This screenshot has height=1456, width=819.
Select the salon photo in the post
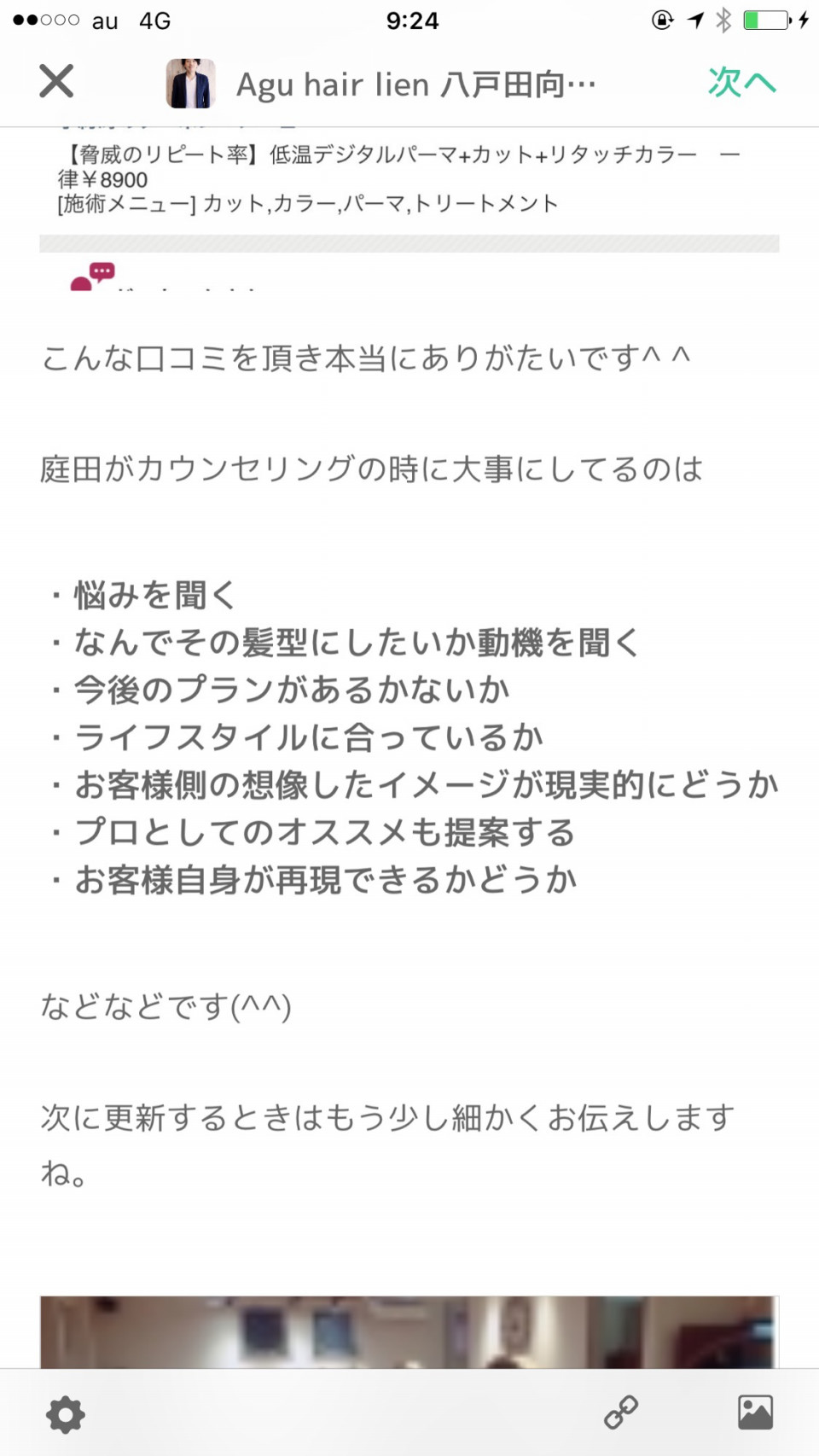click(409, 1332)
